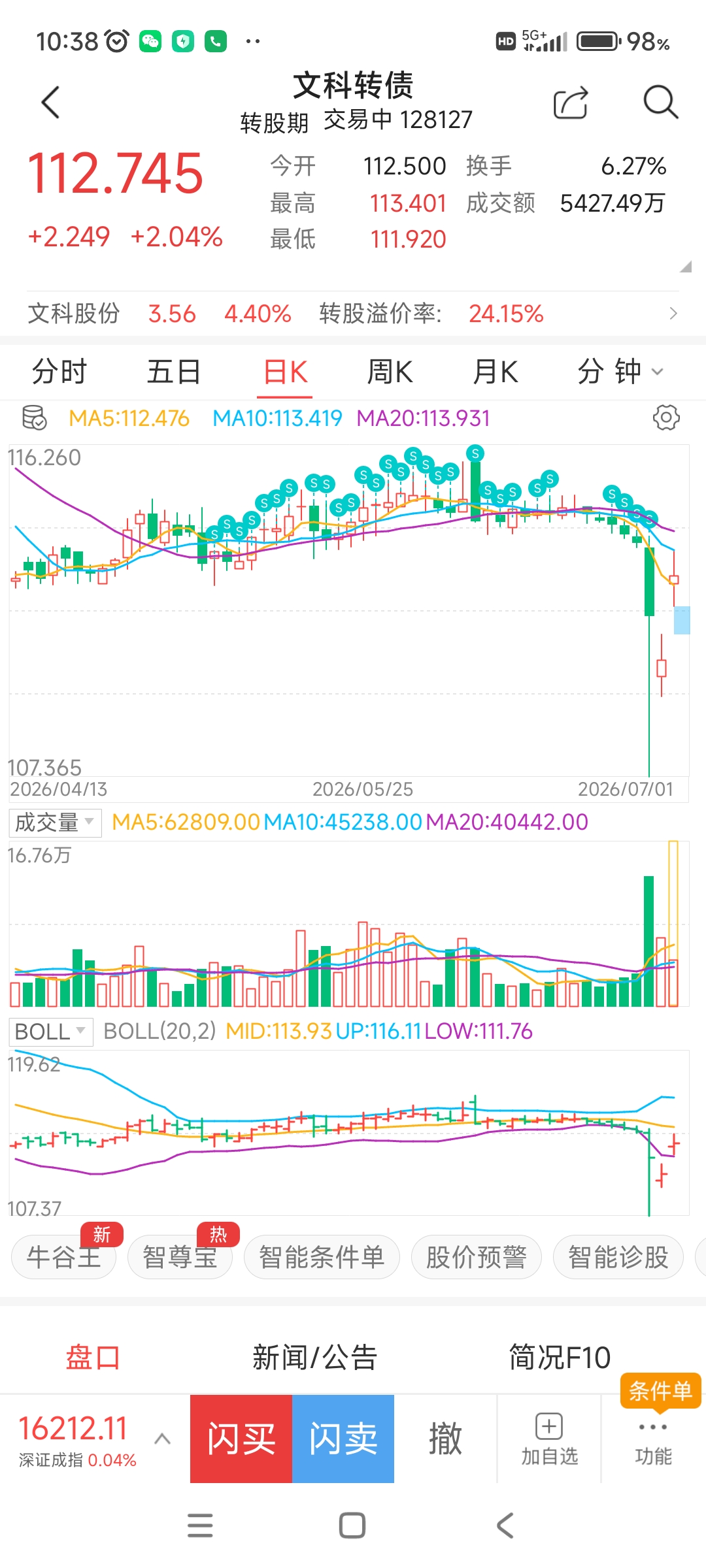Open chart settings gear icon
This screenshot has width=706, height=1568.
point(666,417)
